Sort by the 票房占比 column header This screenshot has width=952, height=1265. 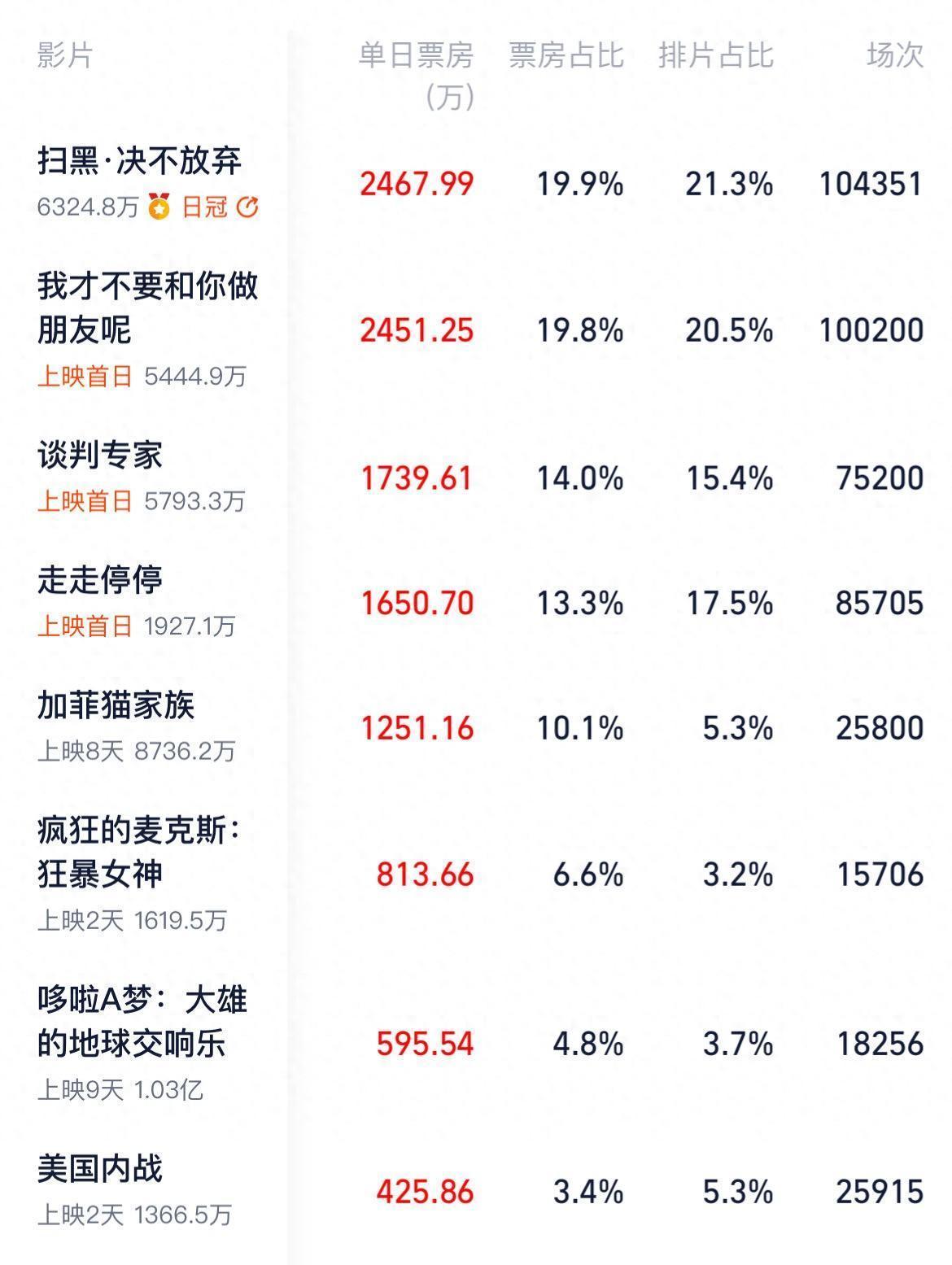pos(565,57)
